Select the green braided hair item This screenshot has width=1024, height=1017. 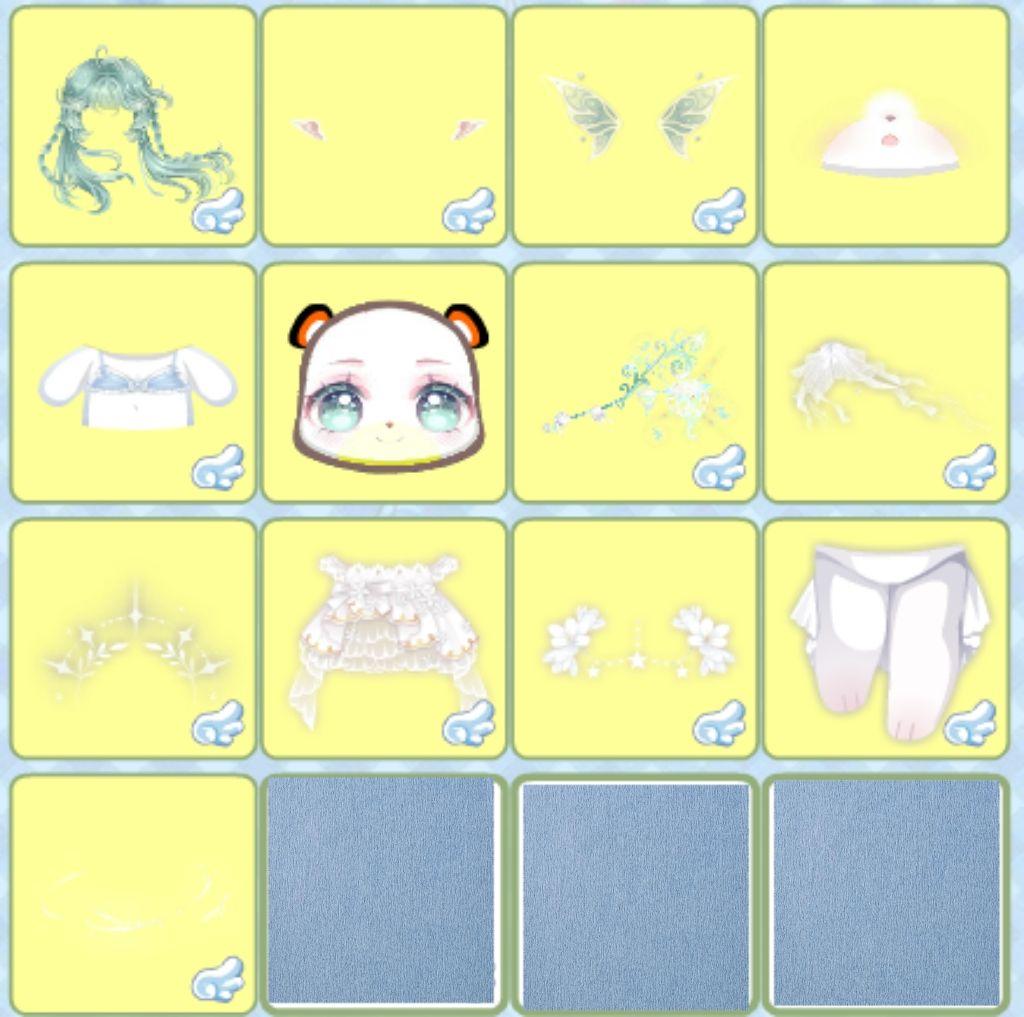coord(133,127)
